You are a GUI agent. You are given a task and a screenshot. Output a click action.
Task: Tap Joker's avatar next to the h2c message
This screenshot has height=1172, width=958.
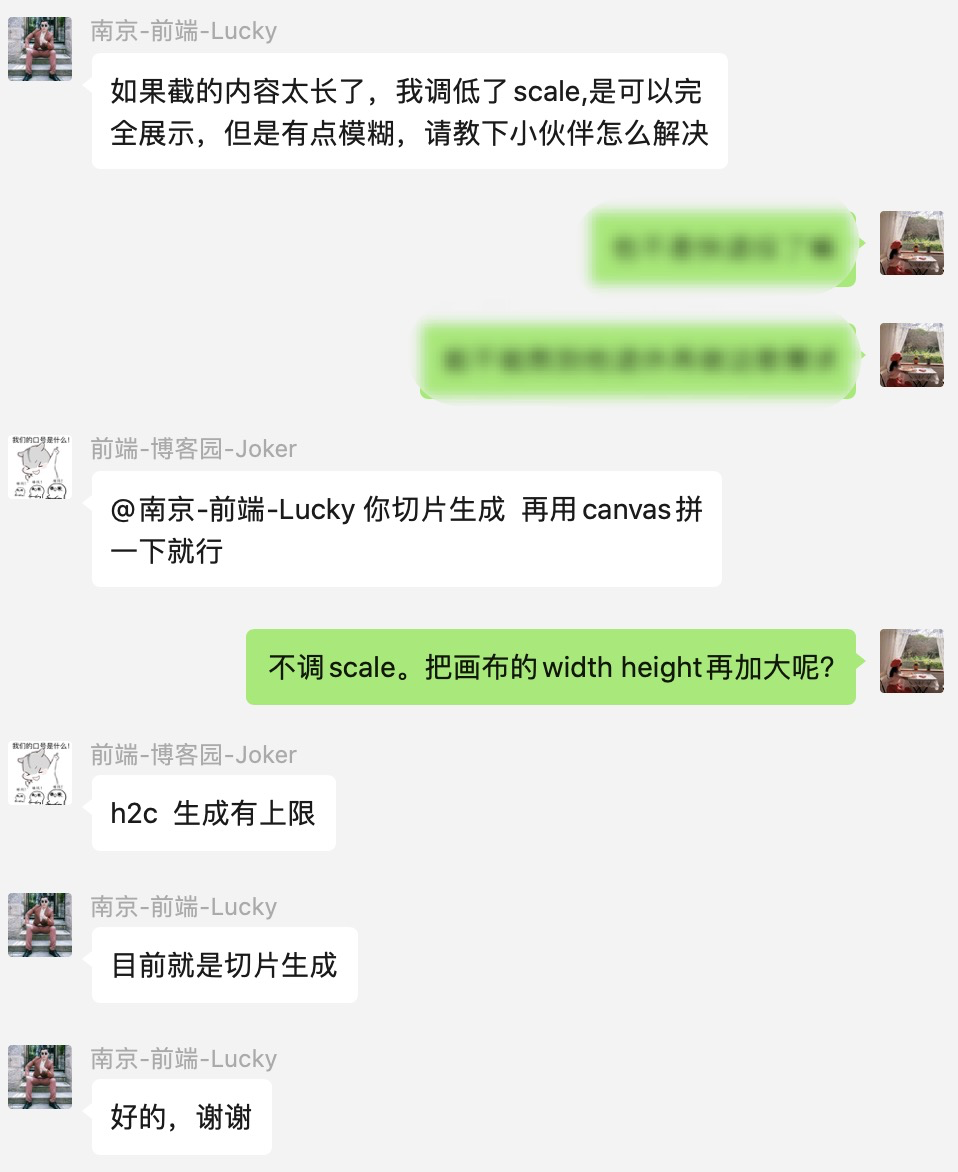point(40,772)
